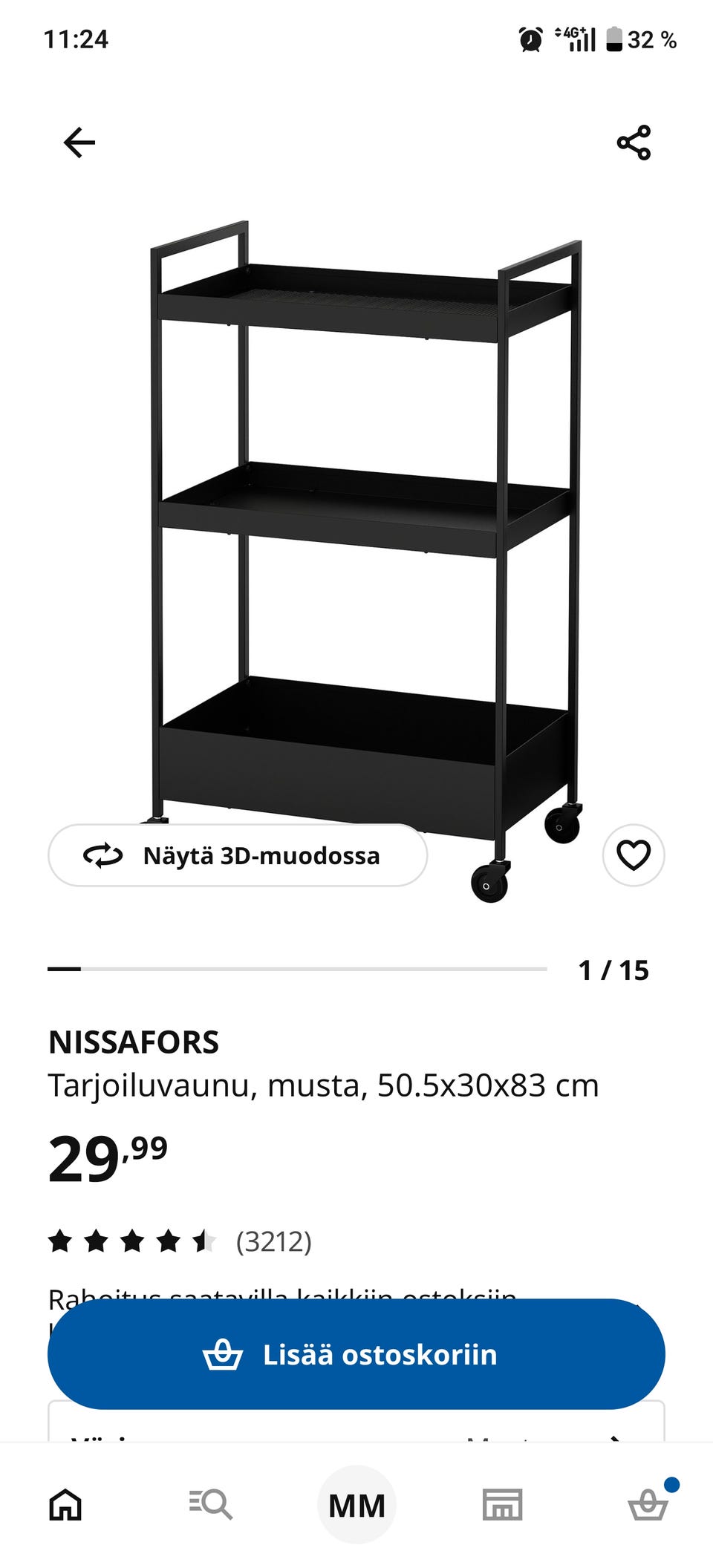713x1568 pixels.
Task: Open the store/planner icon in bottom bar
Action: 502,1506
